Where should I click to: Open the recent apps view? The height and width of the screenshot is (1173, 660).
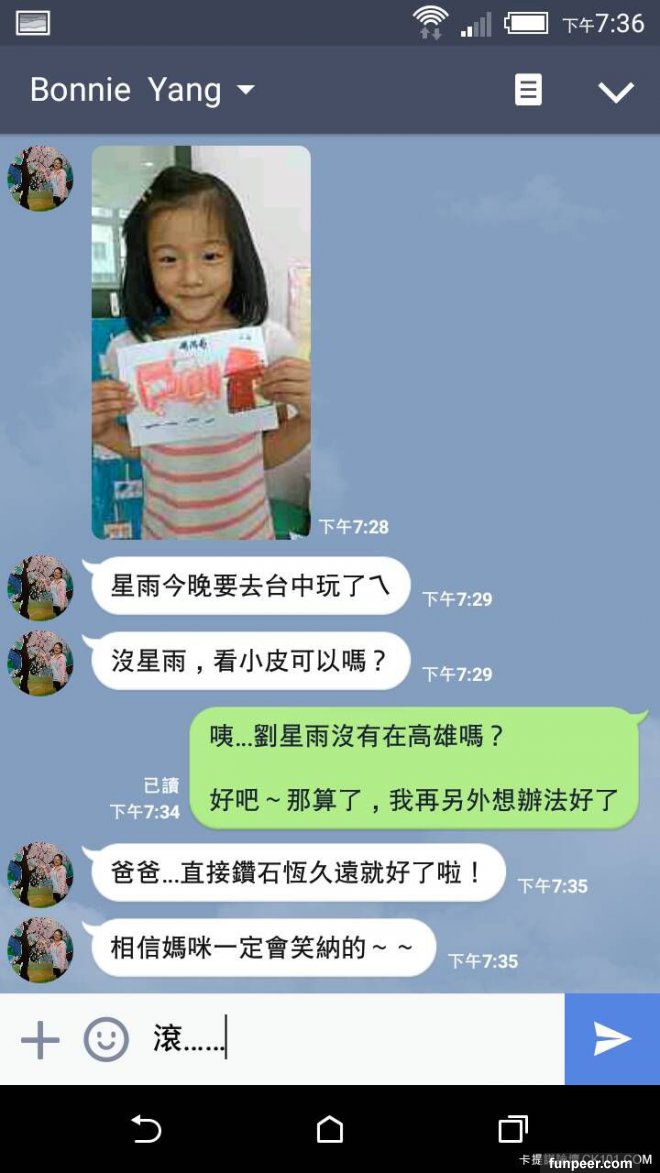coord(513,1129)
